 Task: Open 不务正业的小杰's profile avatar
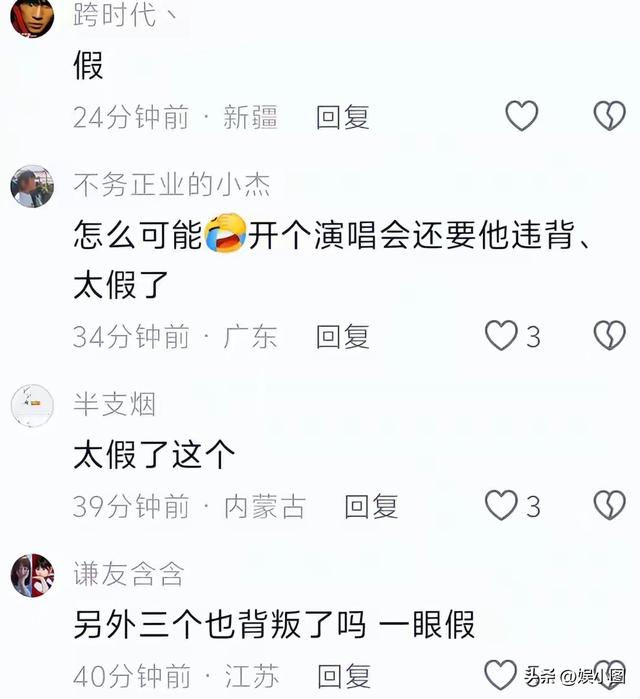32,186
